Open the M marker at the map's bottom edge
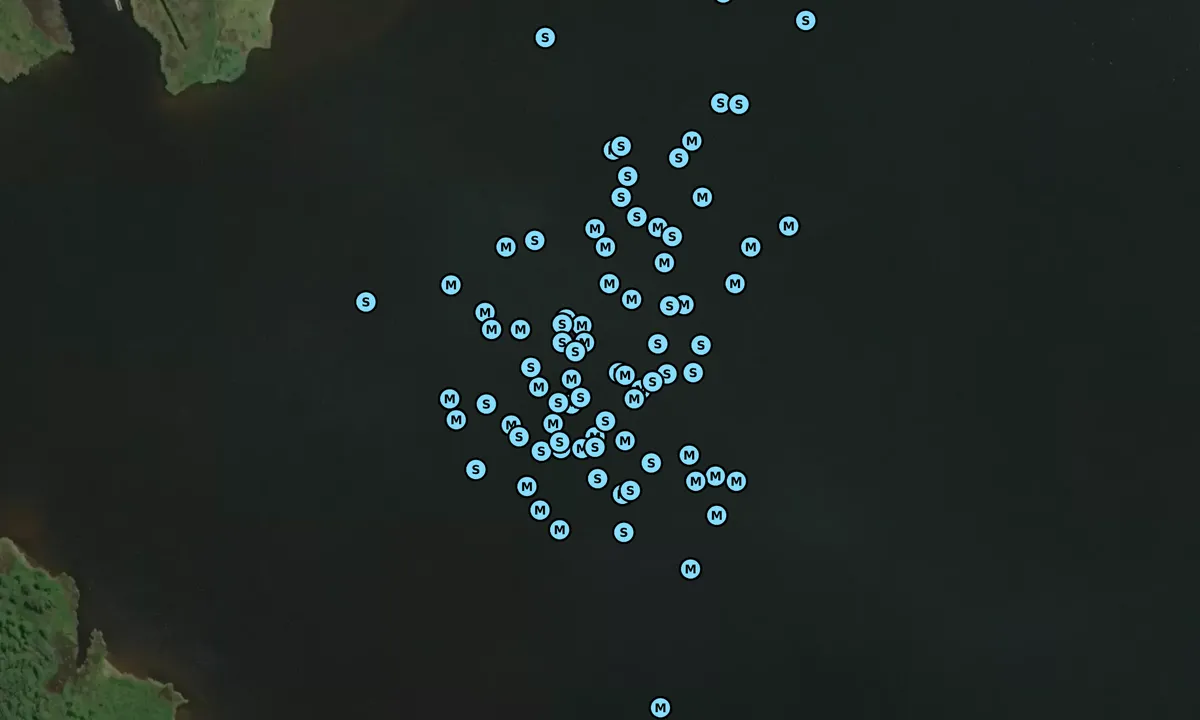 click(x=660, y=708)
